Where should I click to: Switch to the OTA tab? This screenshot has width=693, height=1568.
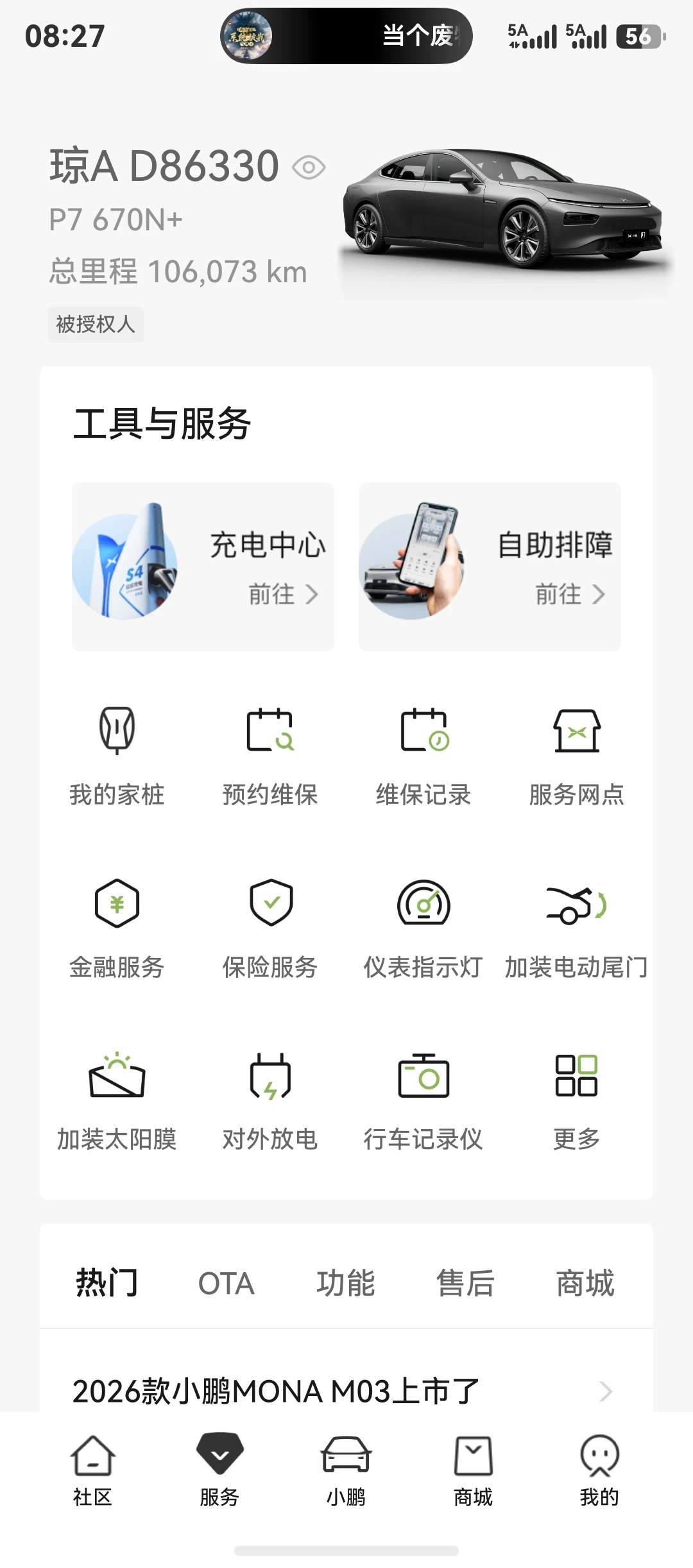226,1284
